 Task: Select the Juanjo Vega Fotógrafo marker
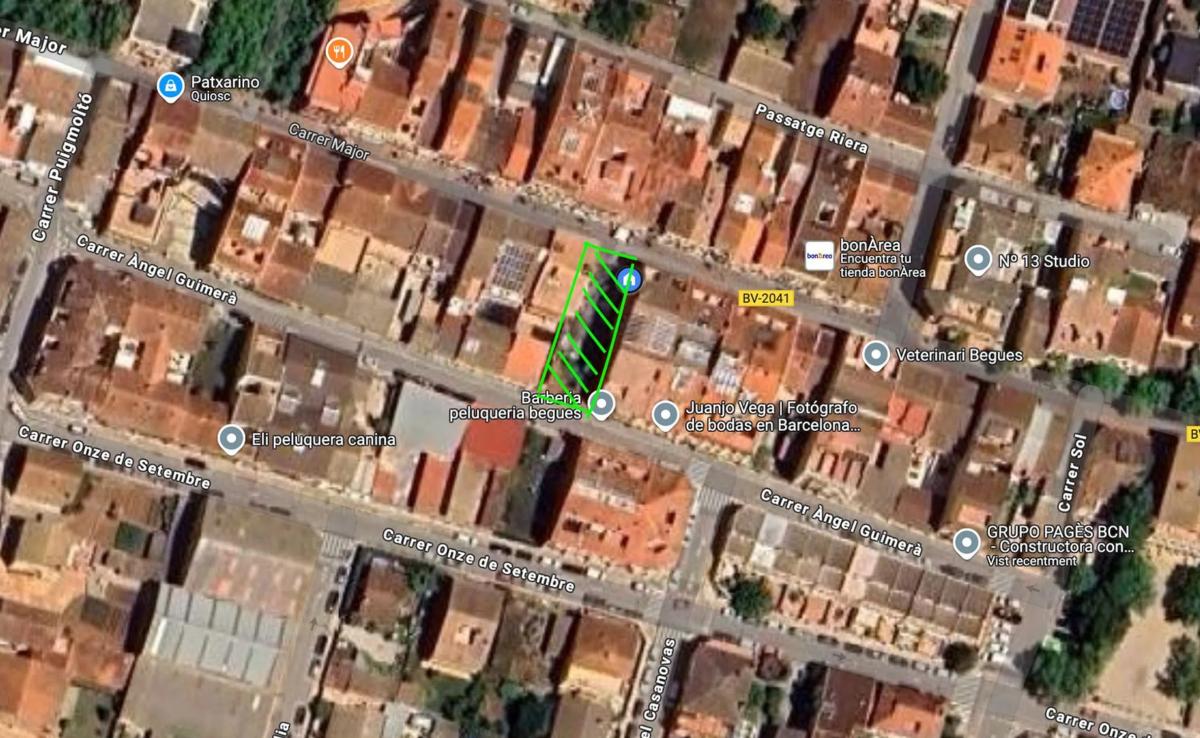pos(665,415)
